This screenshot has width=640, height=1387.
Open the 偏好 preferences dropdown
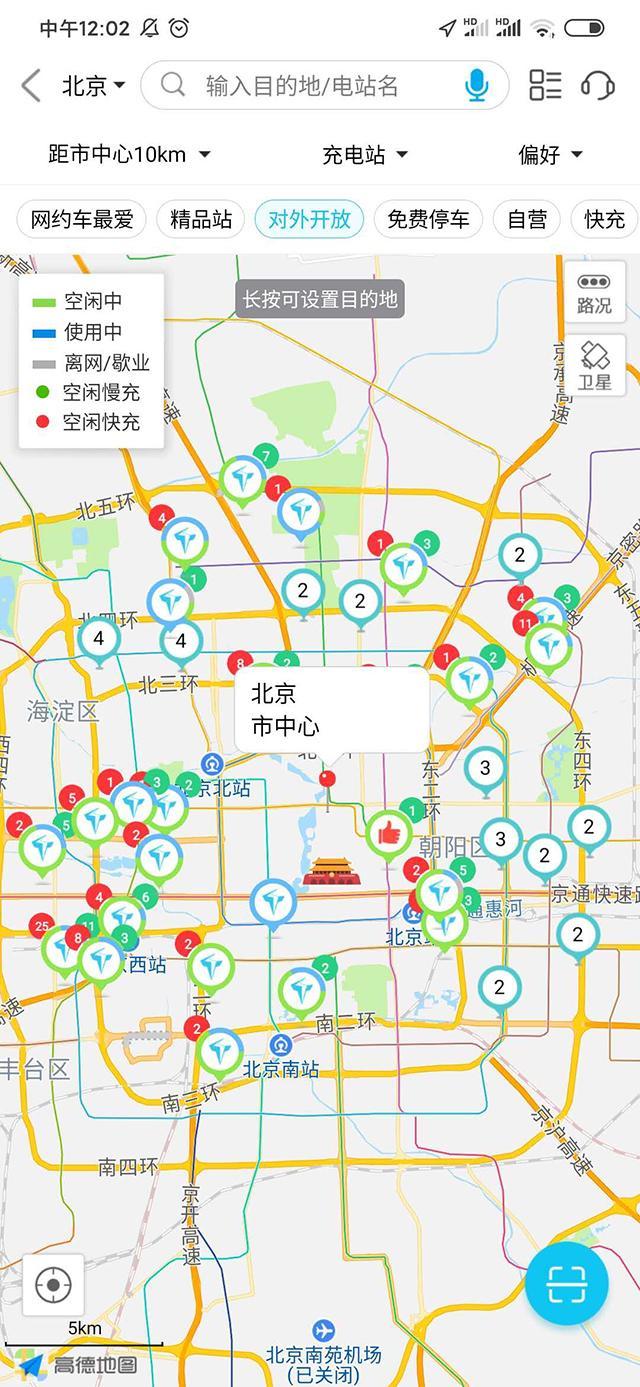coord(550,155)
